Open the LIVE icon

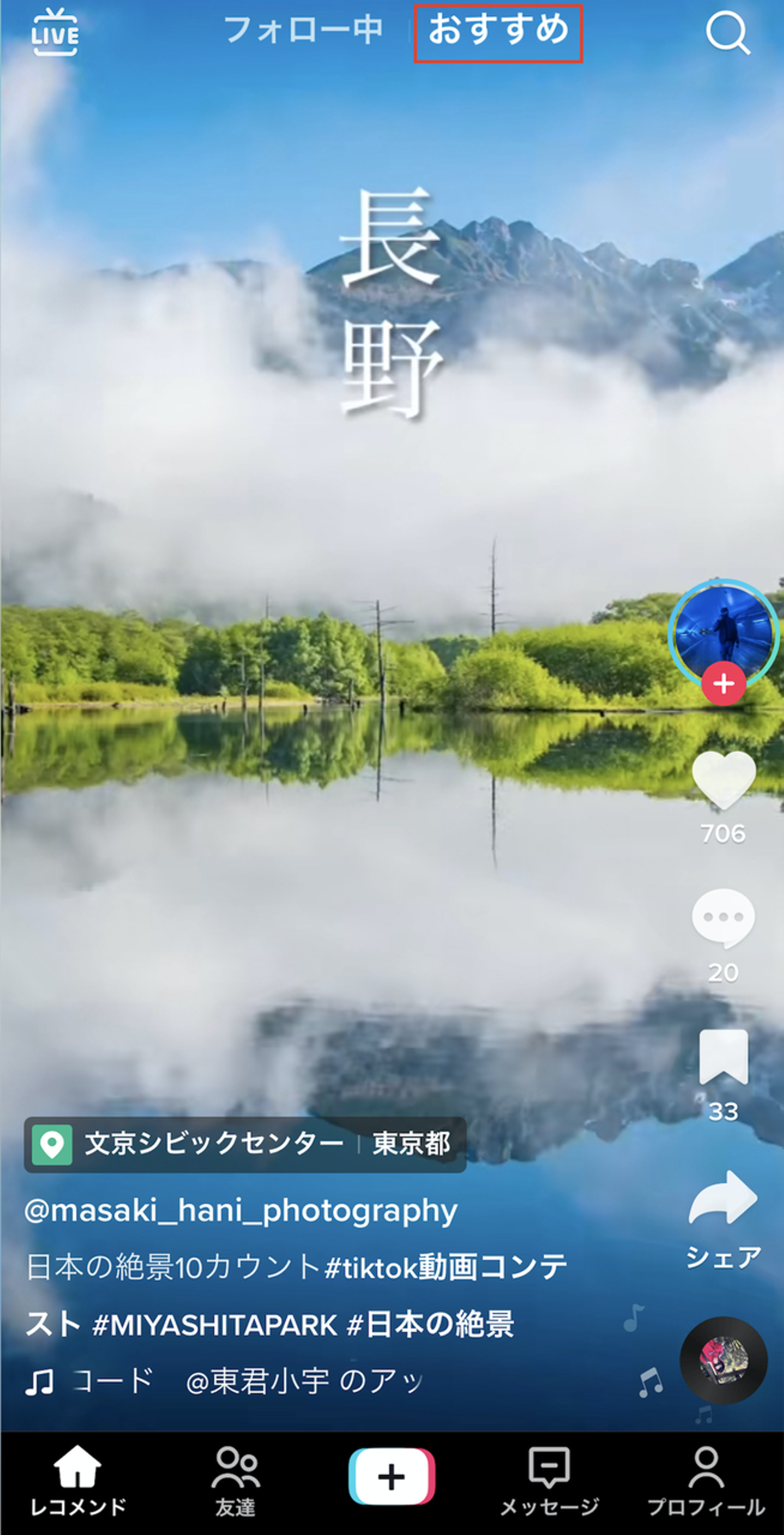tap(54, 33)
